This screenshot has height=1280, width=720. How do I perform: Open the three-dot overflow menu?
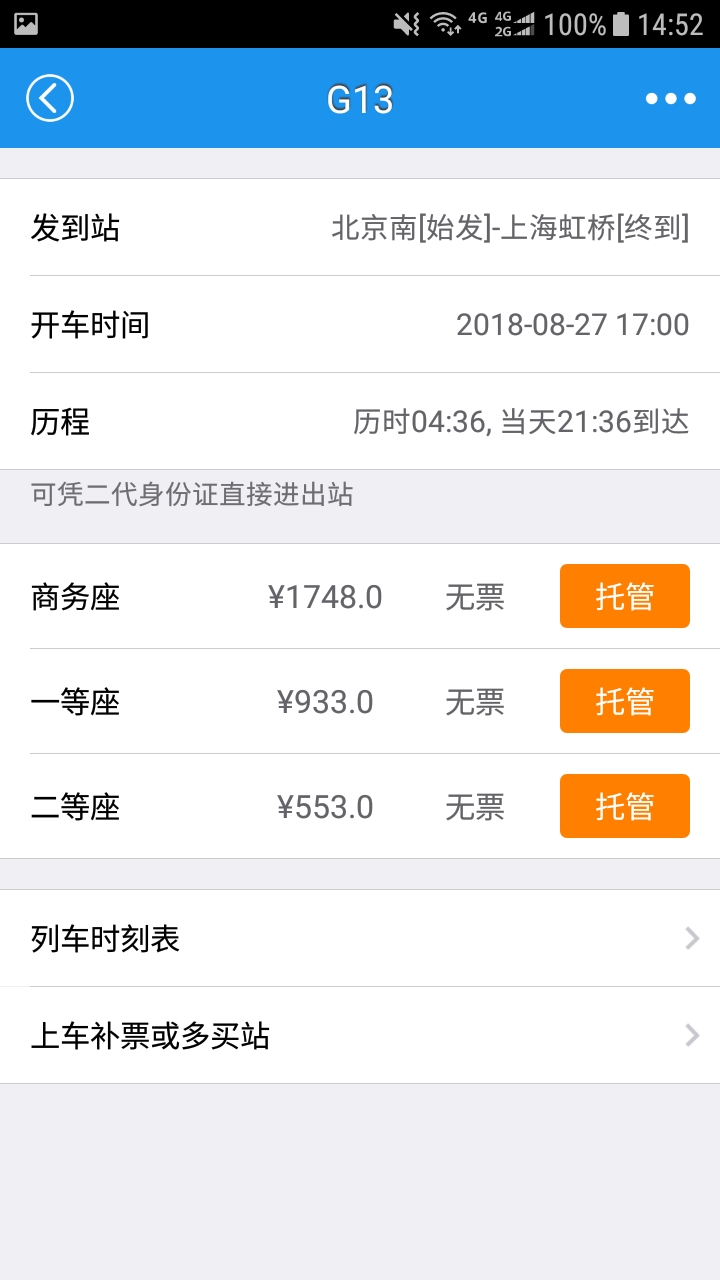click(x=670, y=99)
